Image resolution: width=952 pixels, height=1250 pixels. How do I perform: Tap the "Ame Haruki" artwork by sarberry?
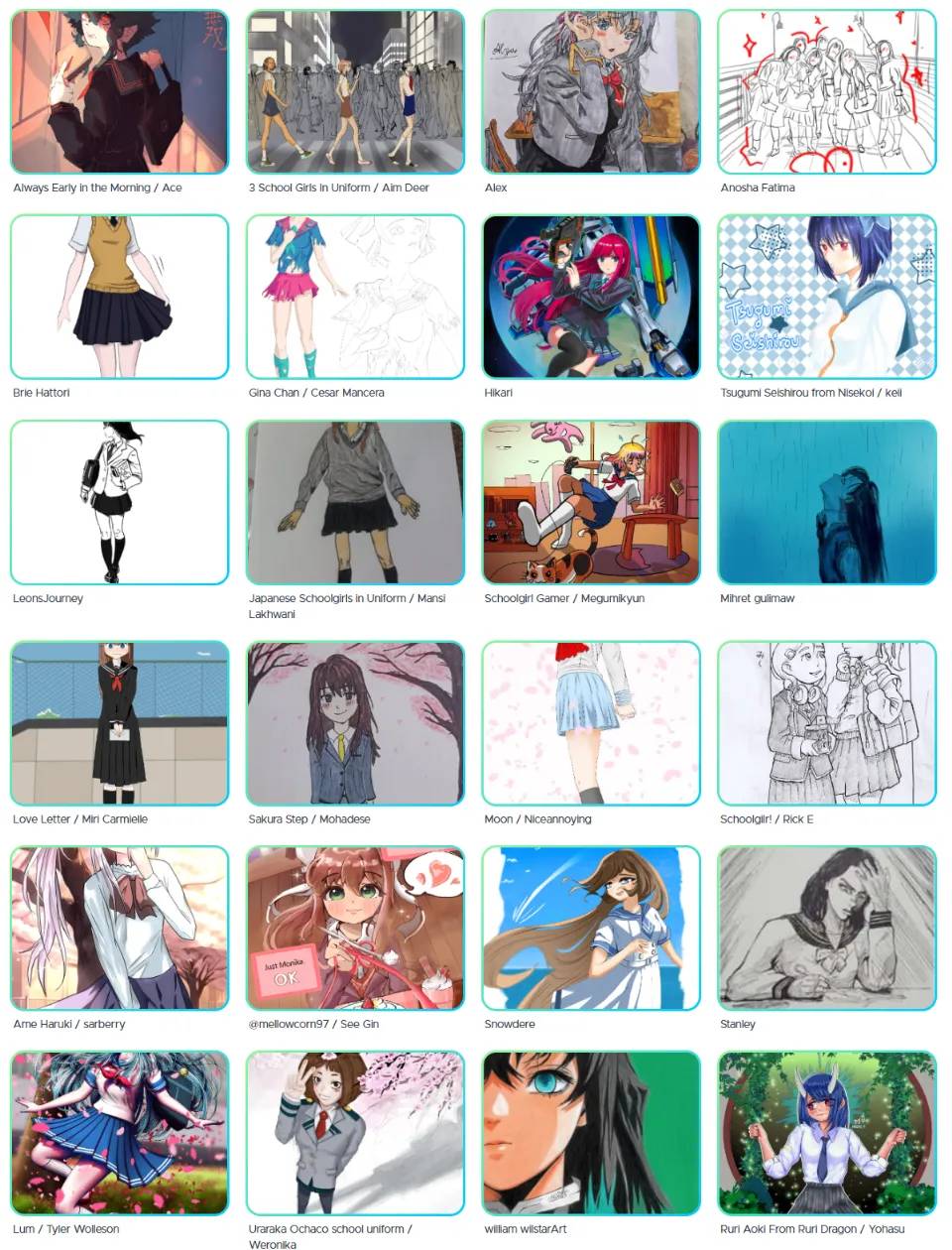tap(119, 929)
